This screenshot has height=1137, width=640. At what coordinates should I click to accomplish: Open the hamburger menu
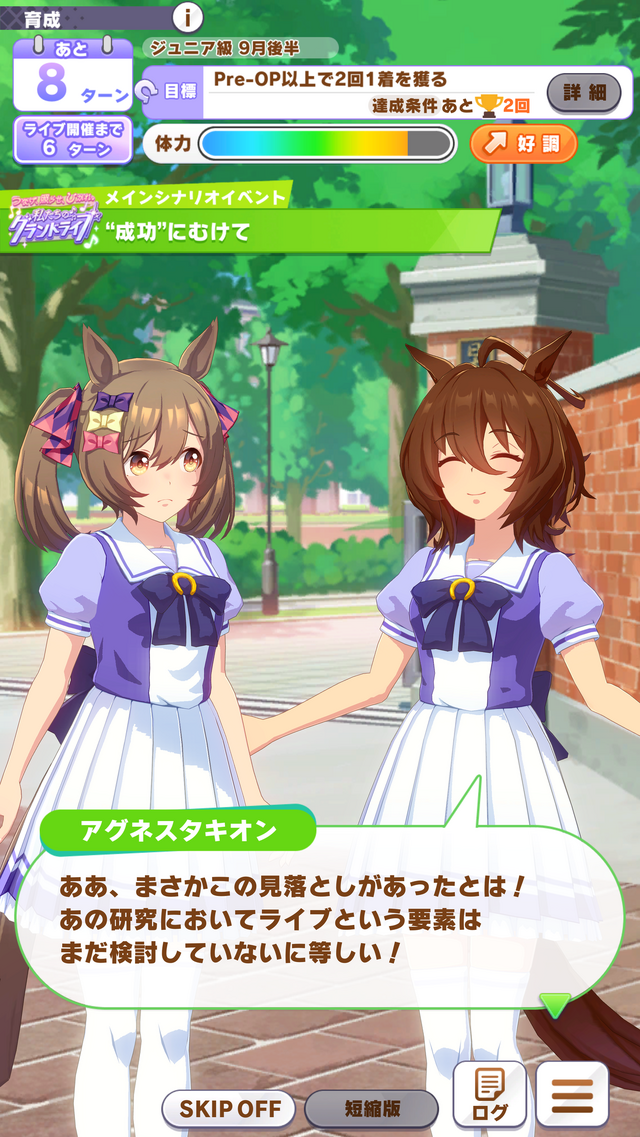click(x=572, y=1095)
